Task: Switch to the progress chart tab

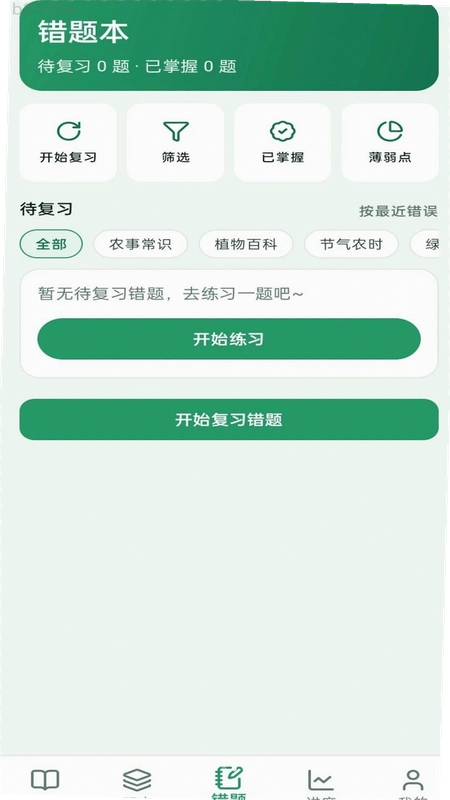Action: pyautogui.click(x=321, y=782)
